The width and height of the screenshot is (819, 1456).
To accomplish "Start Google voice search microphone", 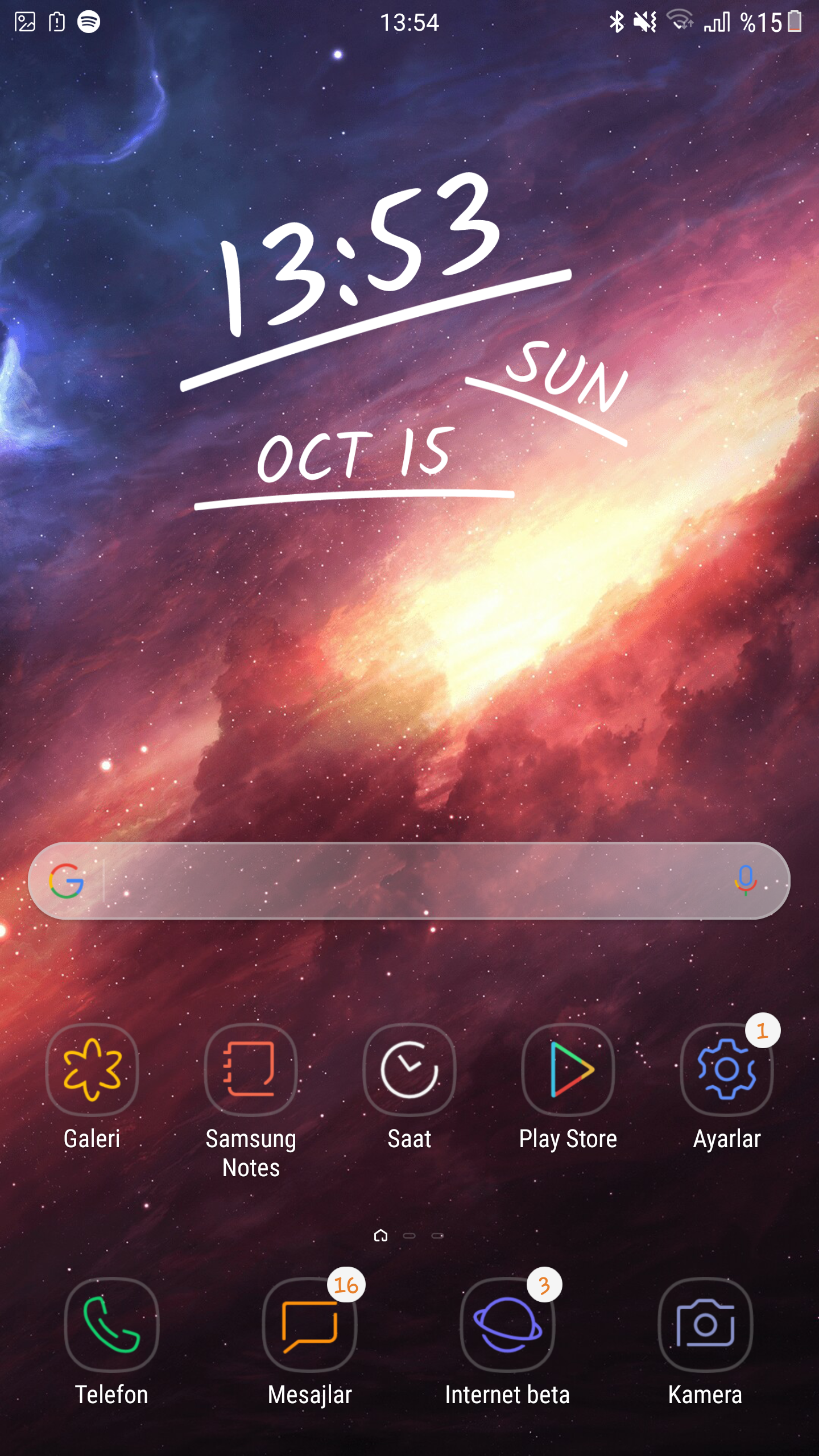I will click(745, 880).
